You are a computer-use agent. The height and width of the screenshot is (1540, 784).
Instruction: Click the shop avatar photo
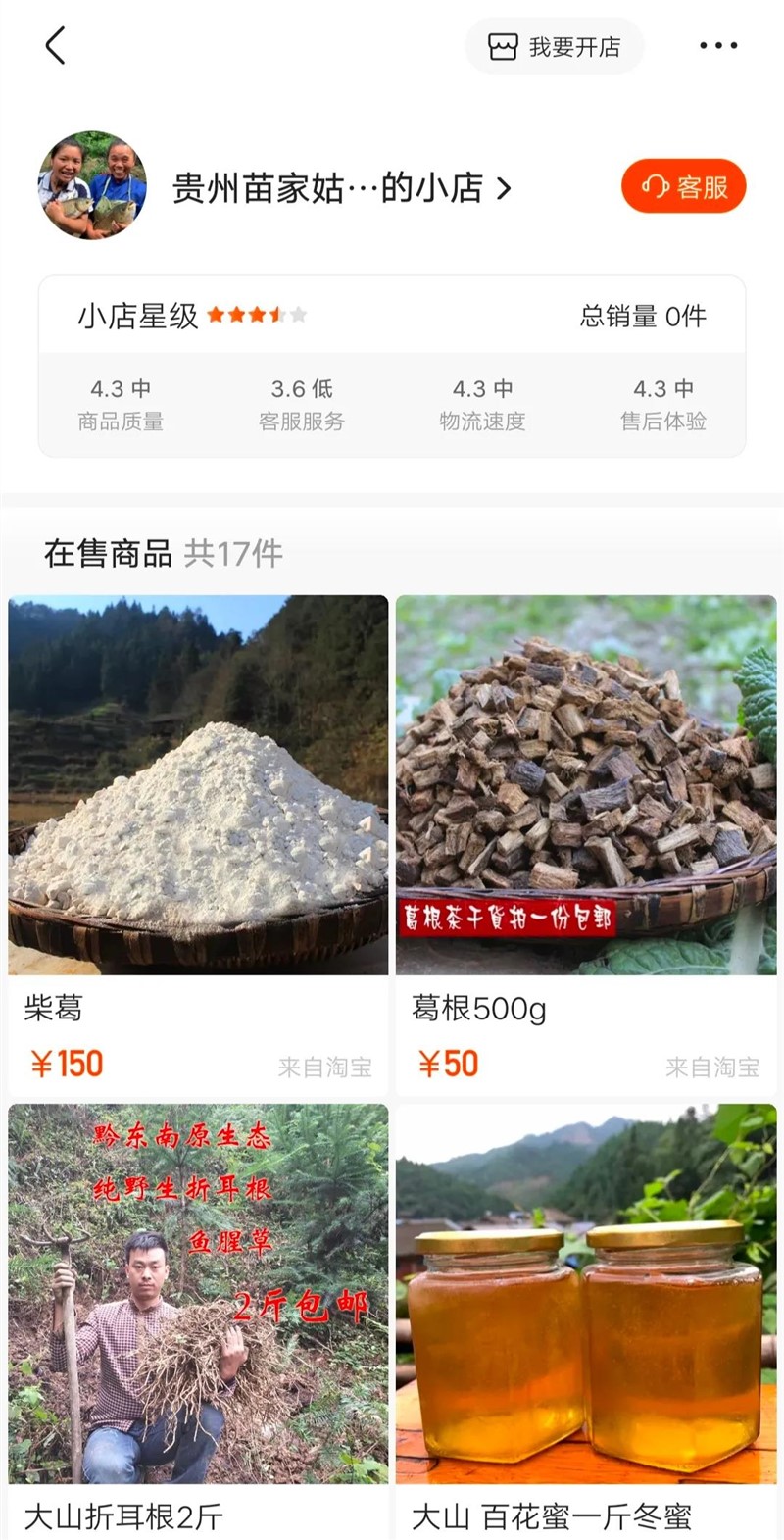pyautogui.click(x=93, y=186)
